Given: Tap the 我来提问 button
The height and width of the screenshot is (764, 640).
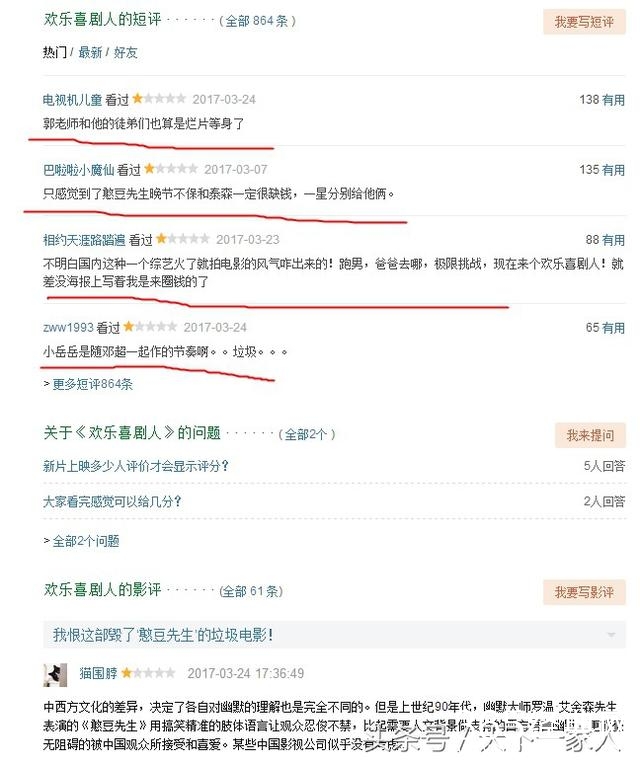Looking at the screenshot, I should (x=590, y=435).
